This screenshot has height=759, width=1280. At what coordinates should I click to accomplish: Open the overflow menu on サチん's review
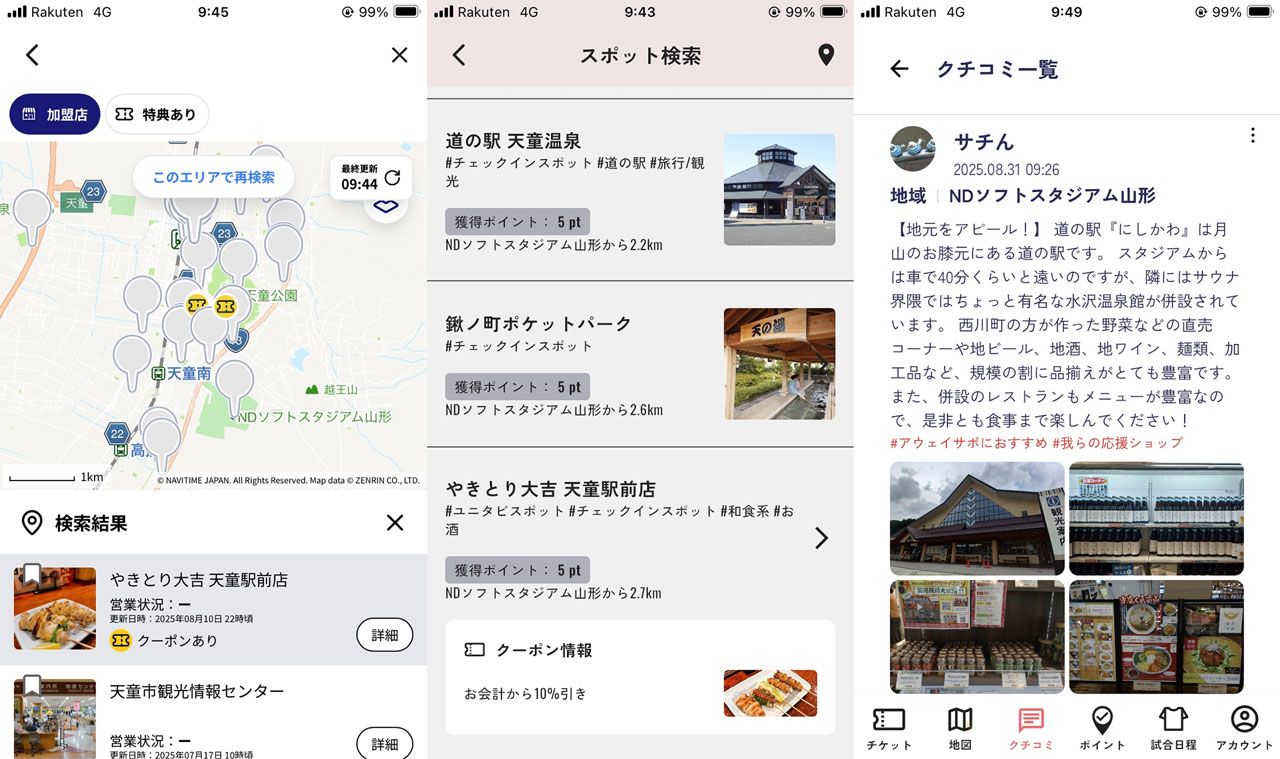click(1252, 136)
